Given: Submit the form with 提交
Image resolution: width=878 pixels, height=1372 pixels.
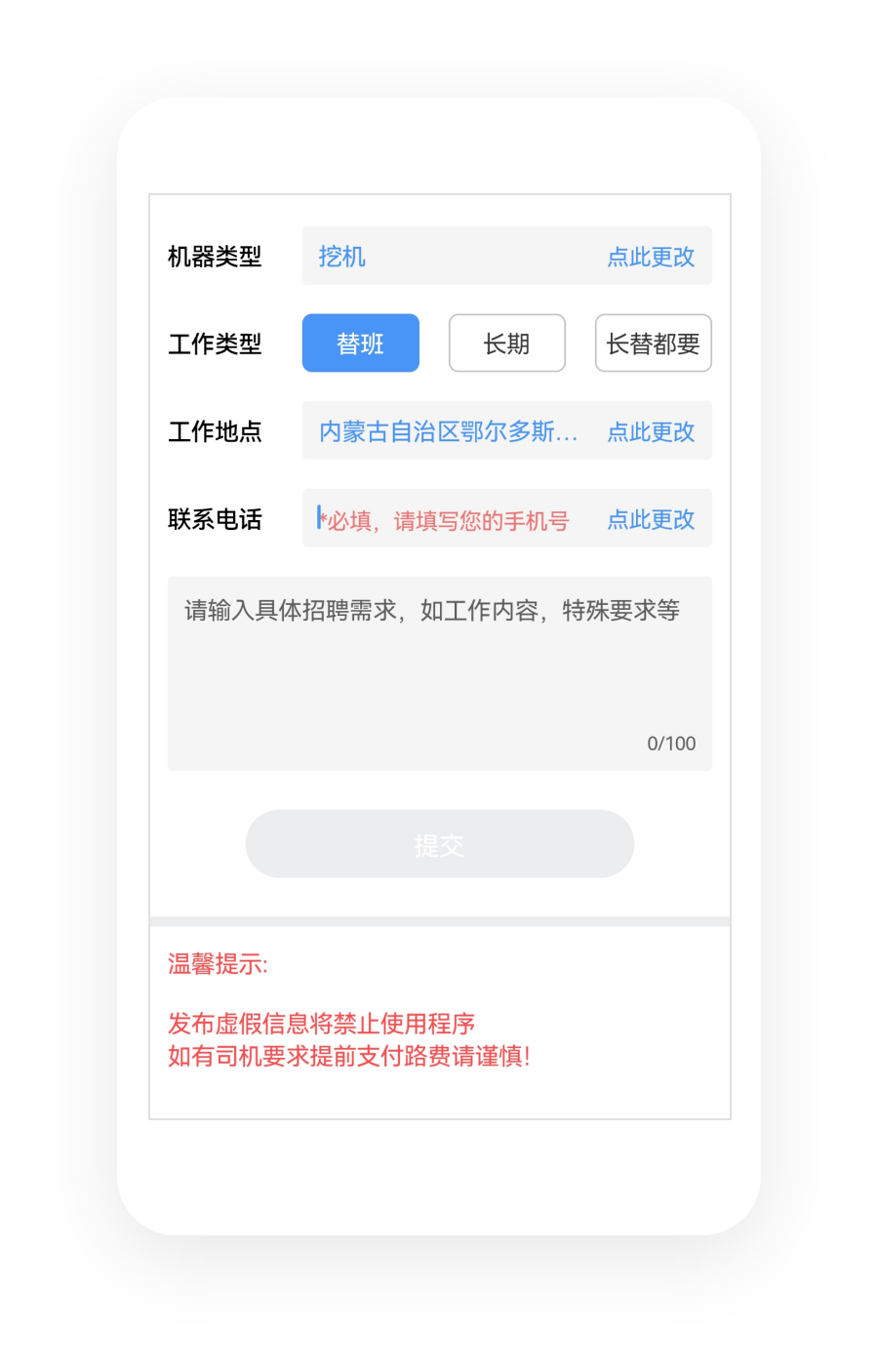Looking at the screenshot, I should coord(439,844).
